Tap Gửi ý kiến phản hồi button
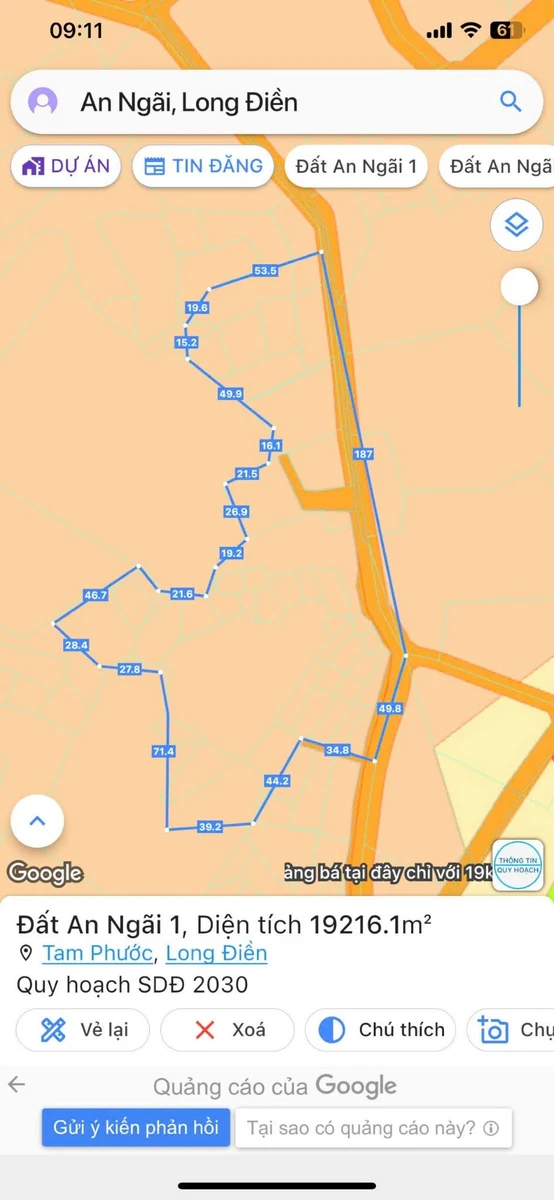554x1200 pixels. tap(136, 1127)
